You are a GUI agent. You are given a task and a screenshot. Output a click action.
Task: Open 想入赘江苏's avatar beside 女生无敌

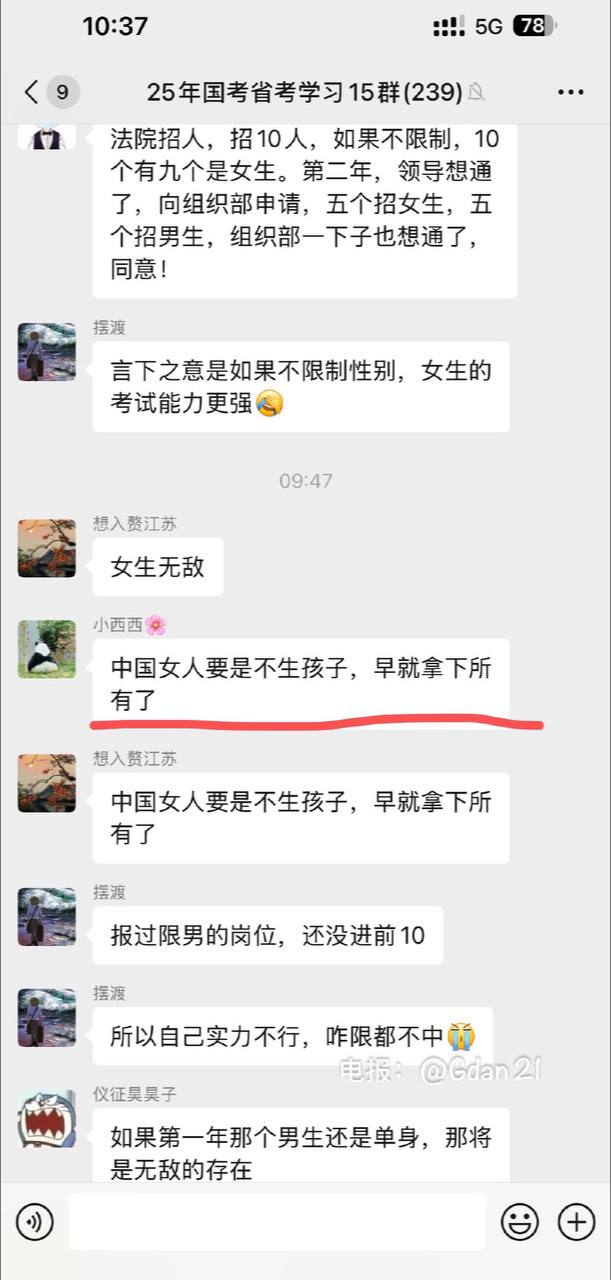47,548
